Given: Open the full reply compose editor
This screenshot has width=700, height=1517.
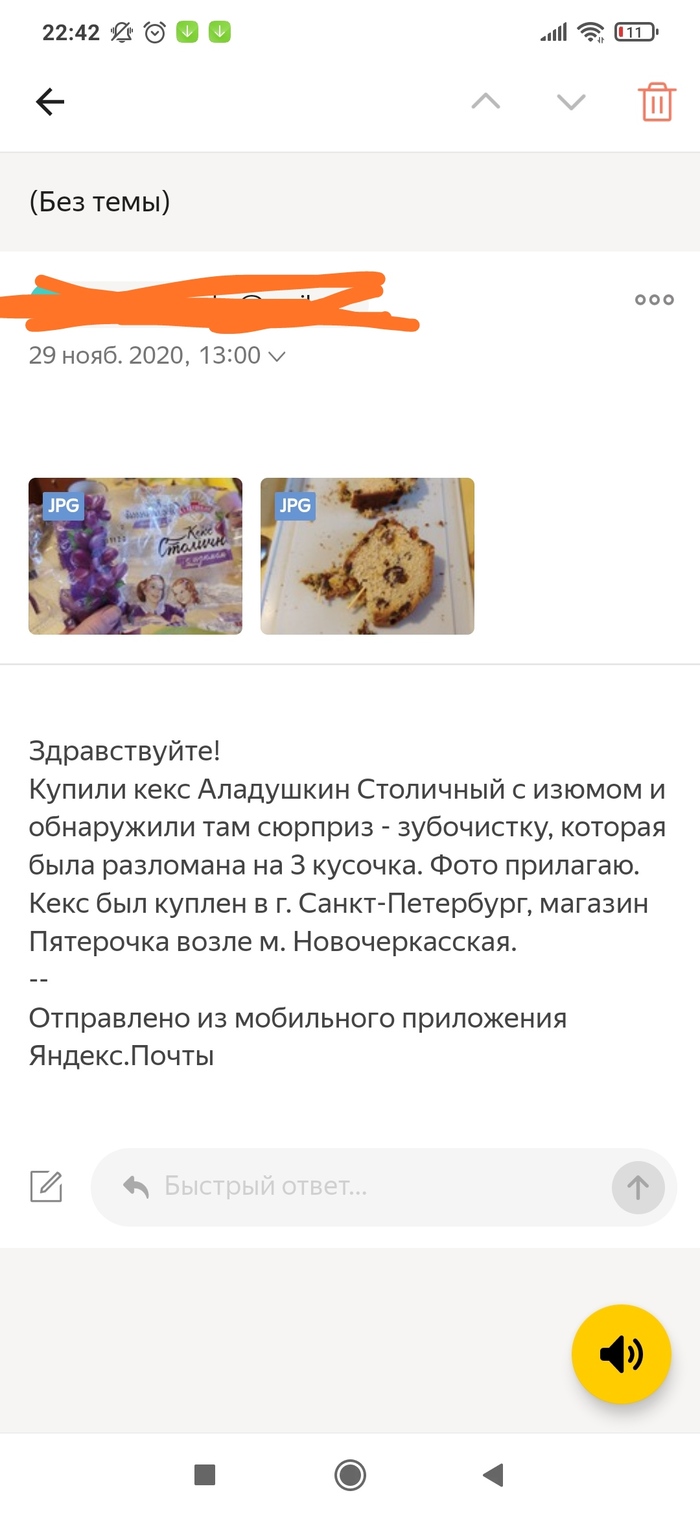Looking at the screenshot, I should 46,1187.
